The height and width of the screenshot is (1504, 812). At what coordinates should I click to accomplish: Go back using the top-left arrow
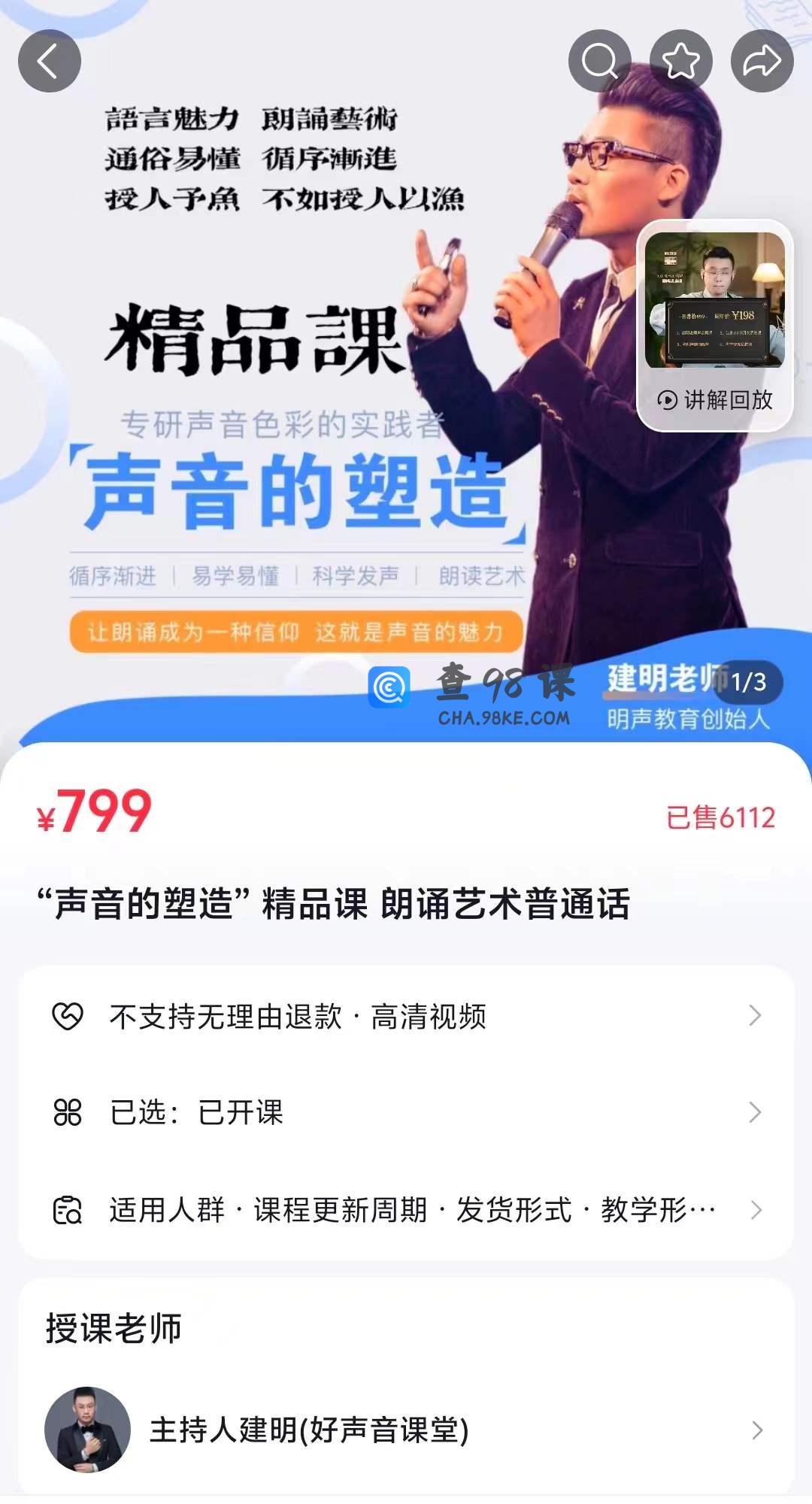50,61
